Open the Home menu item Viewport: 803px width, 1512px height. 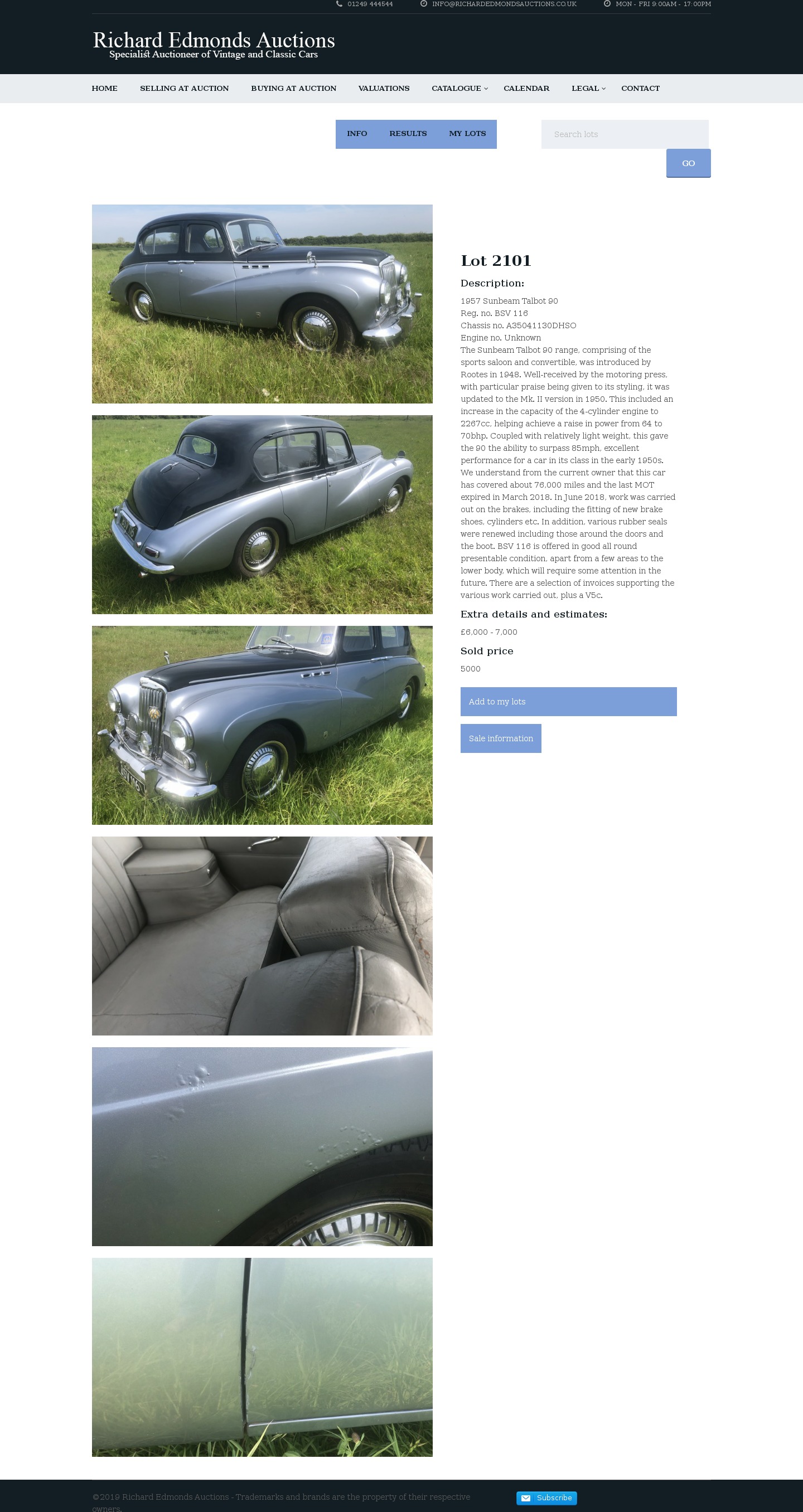105,89
